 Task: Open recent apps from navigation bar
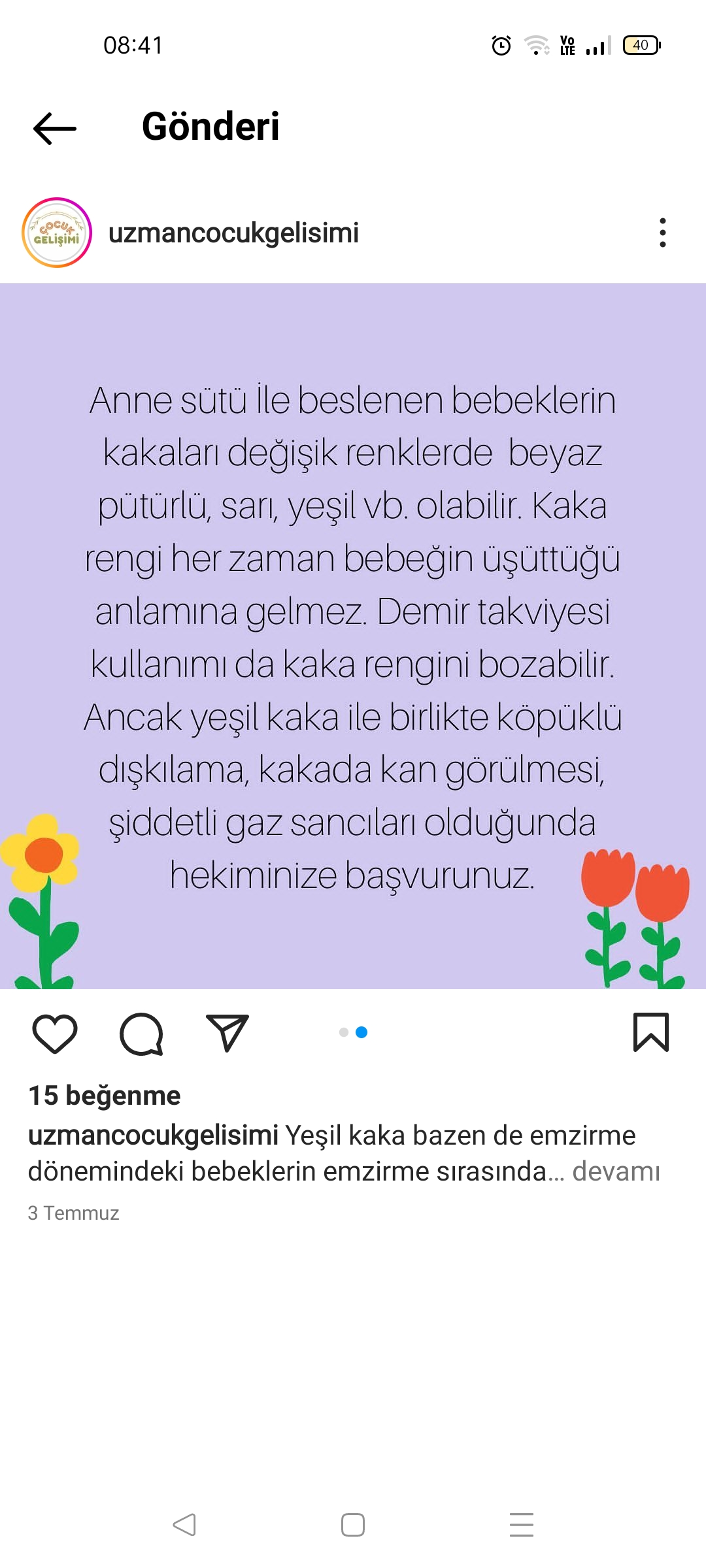coord(521,1525)
